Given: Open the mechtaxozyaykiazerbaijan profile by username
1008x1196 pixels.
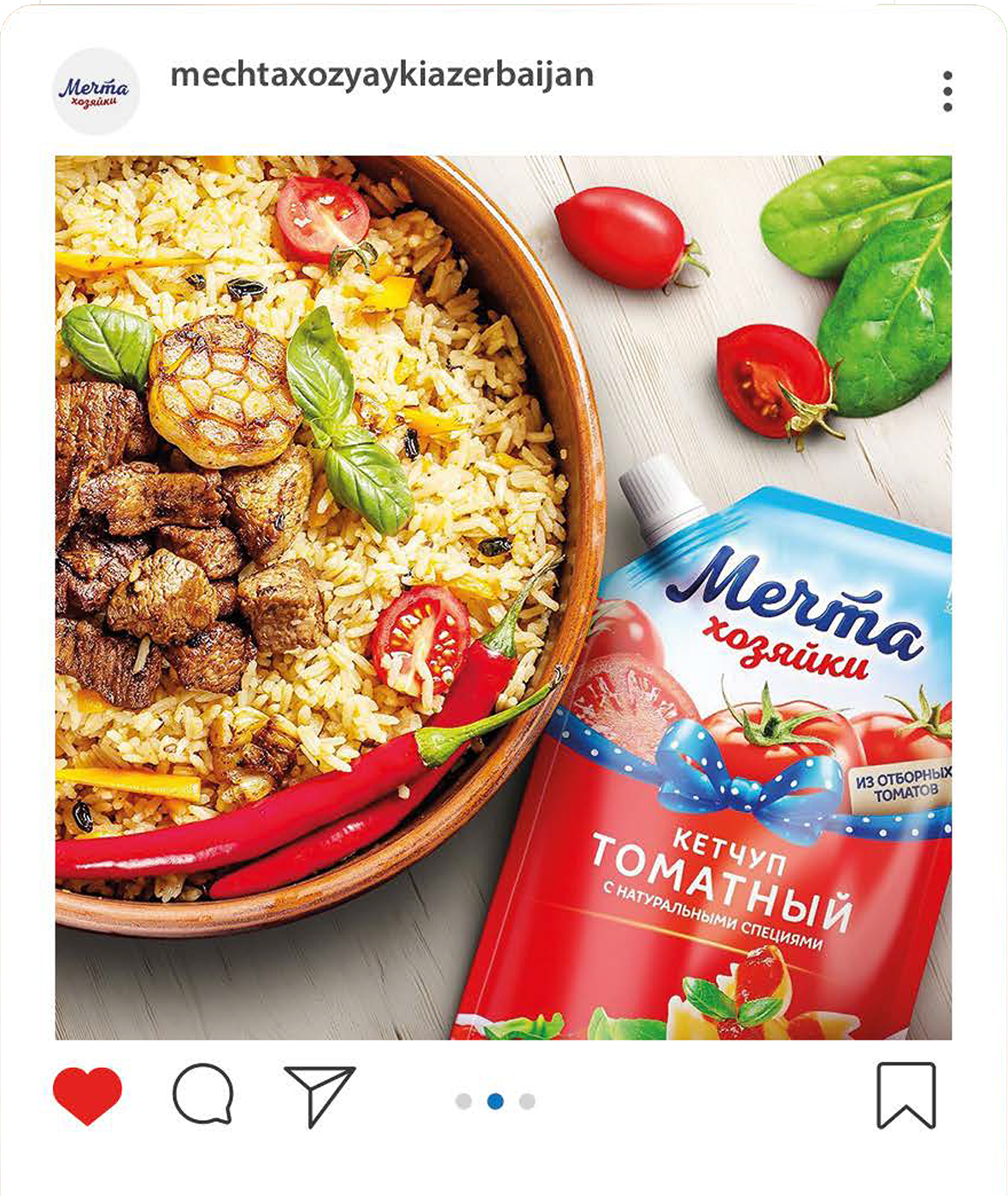Looking at the screenshot, I should [x=382, y=75].
